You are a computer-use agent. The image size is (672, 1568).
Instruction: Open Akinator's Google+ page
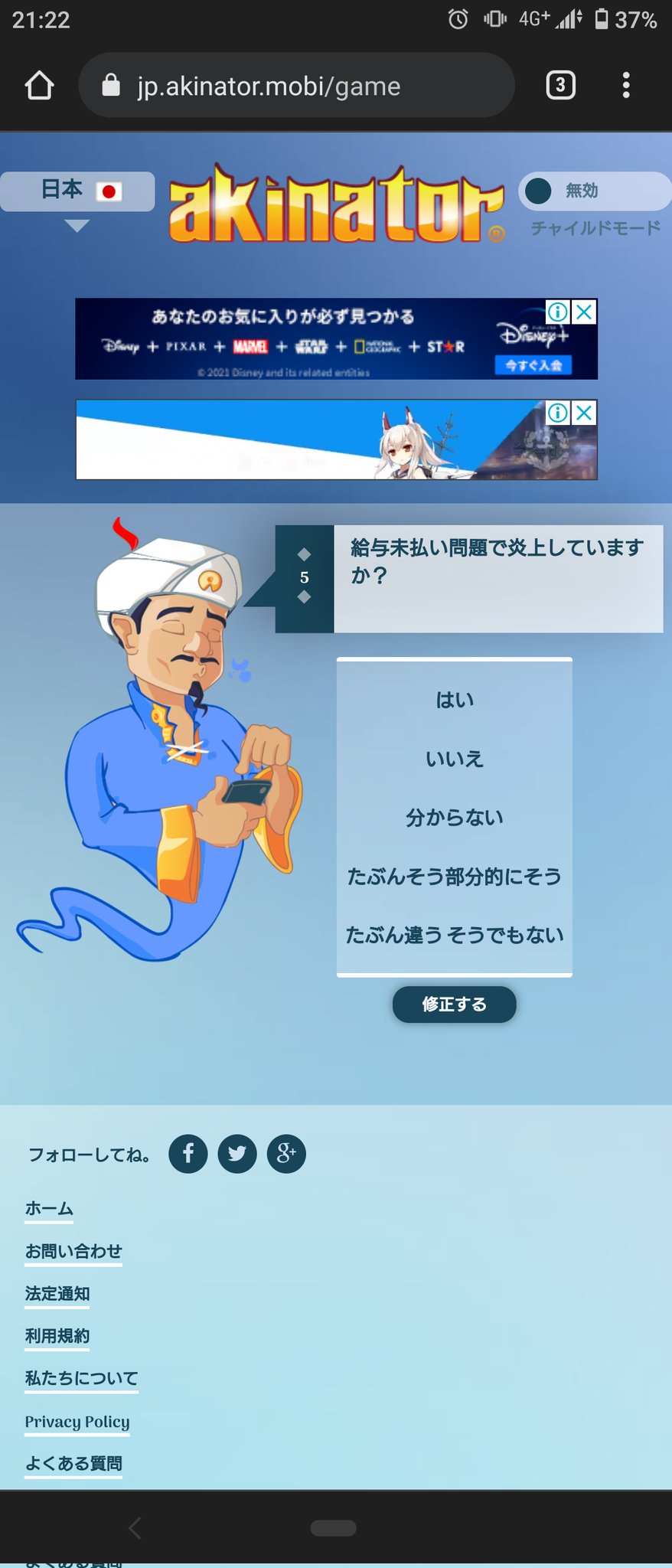(286, 1154)
